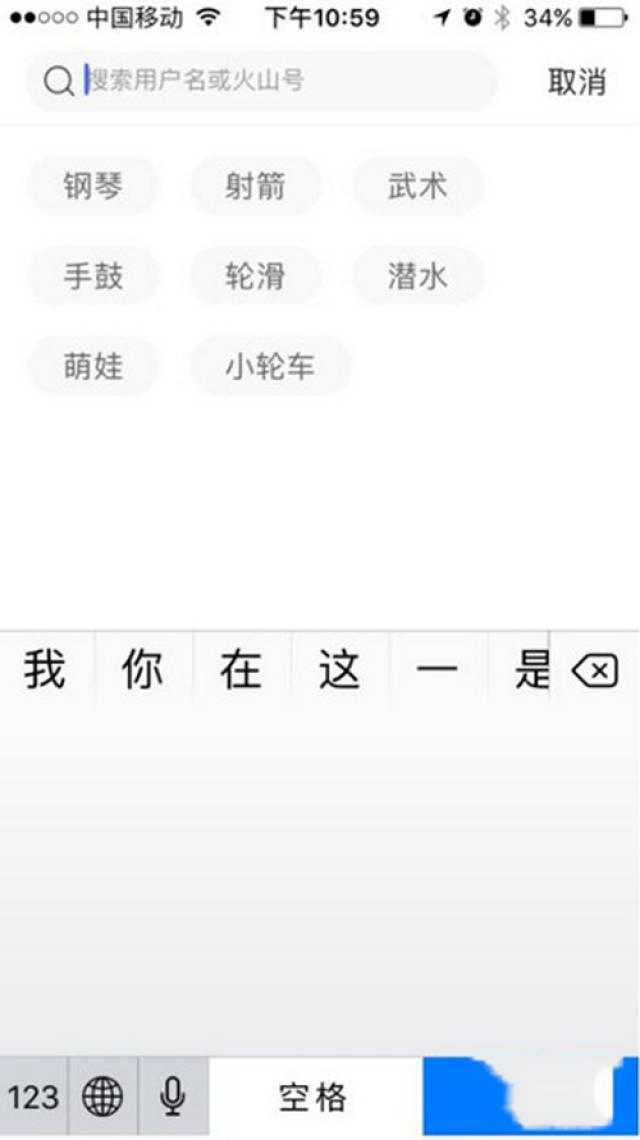Select the 射箭 suggestion chip
640x1140 pixels.
255,186
